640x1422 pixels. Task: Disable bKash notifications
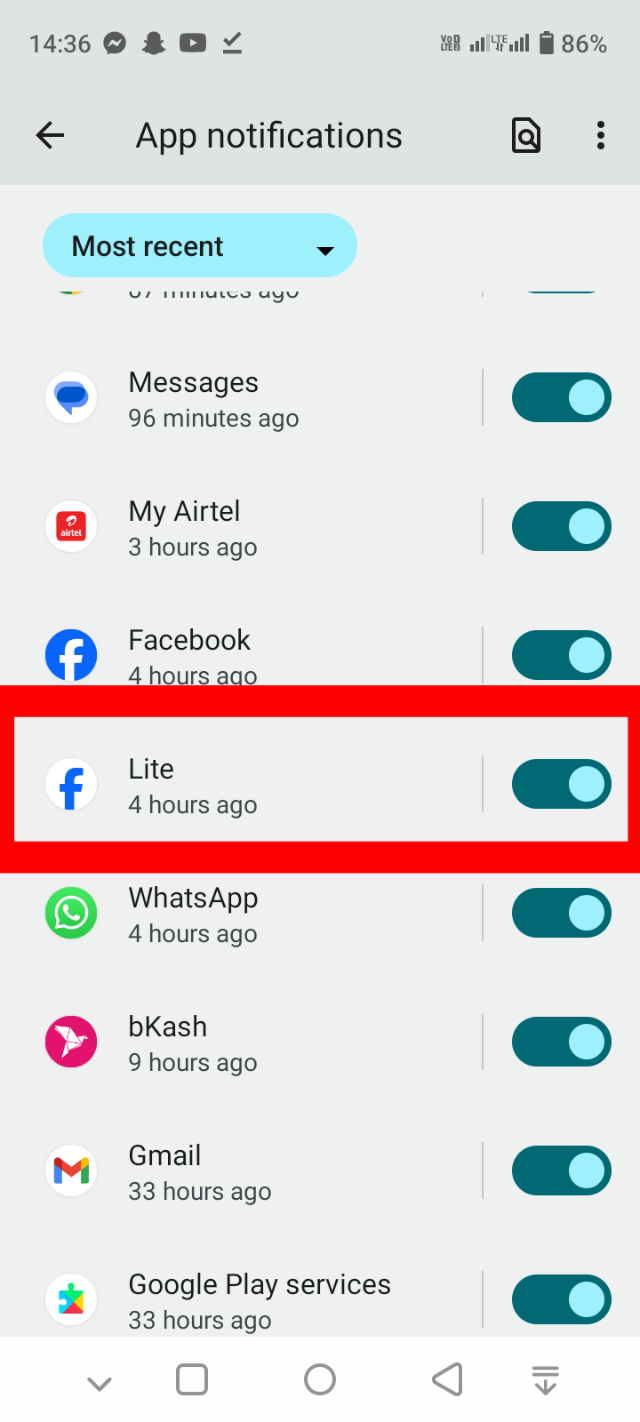561,1042
